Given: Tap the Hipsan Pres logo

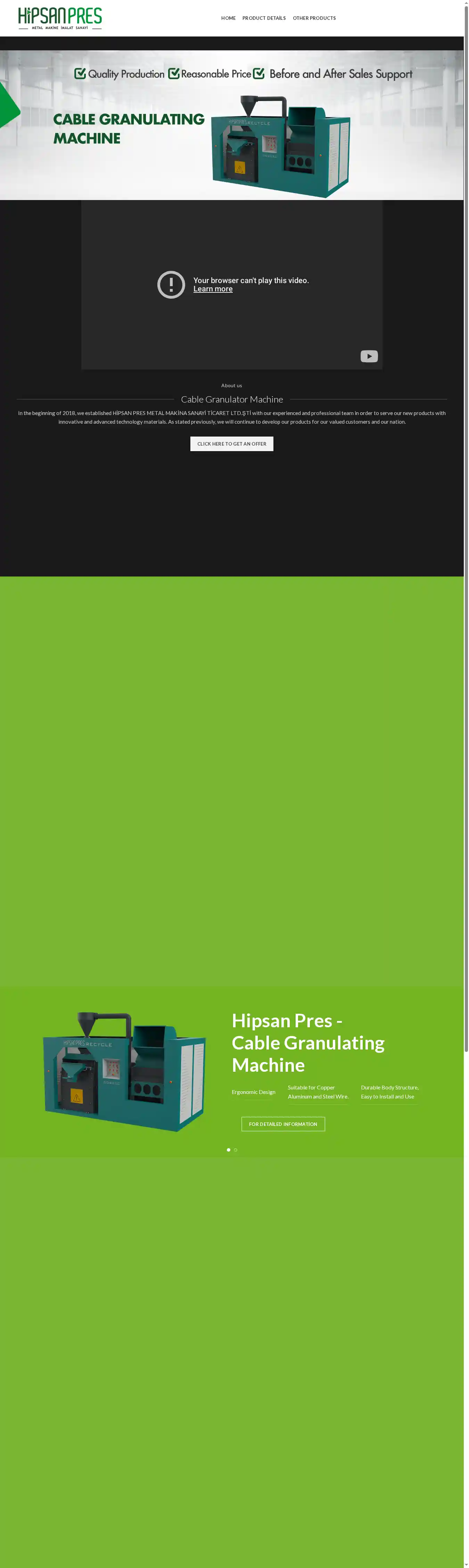Looking at the screenshot, I should click(60, 18).
